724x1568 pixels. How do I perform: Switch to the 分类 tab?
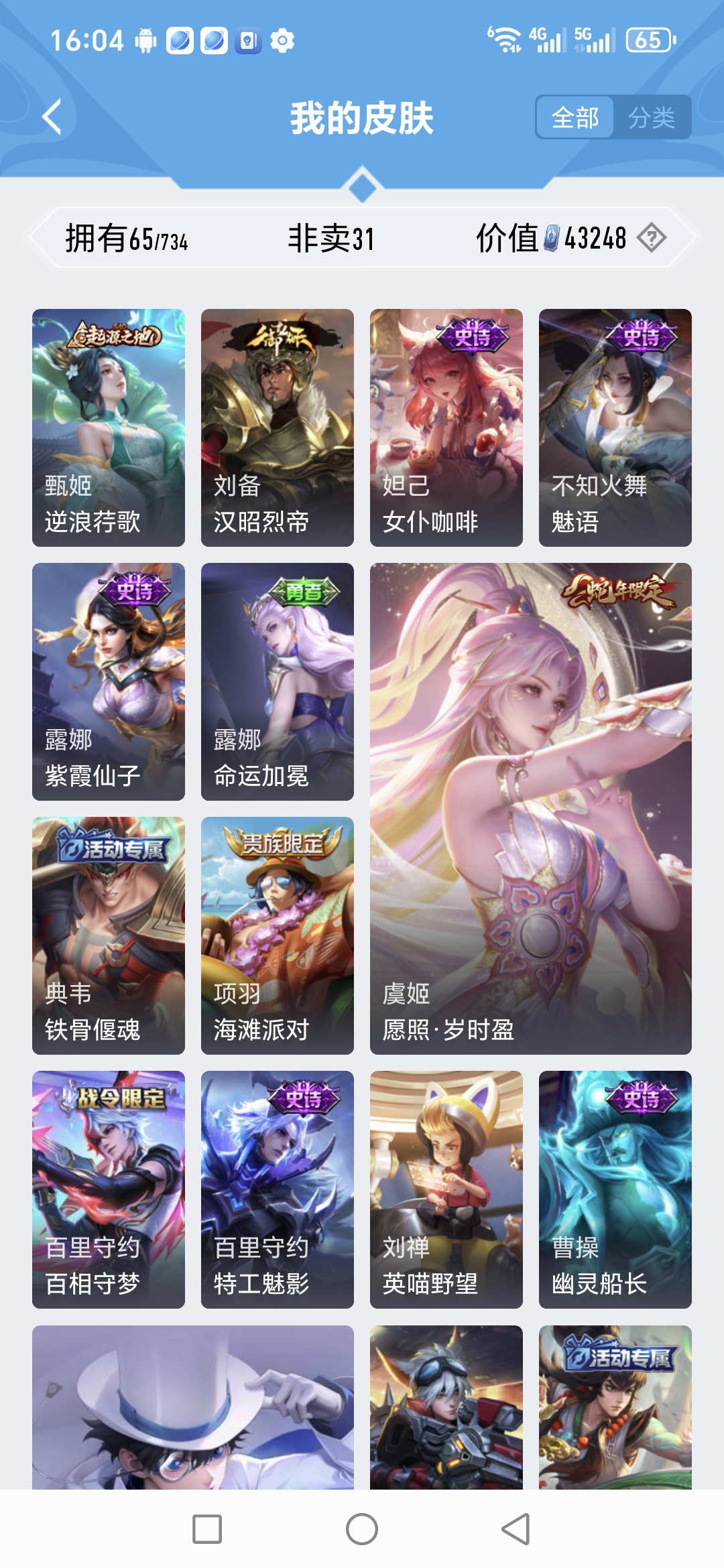coord(651,118)
